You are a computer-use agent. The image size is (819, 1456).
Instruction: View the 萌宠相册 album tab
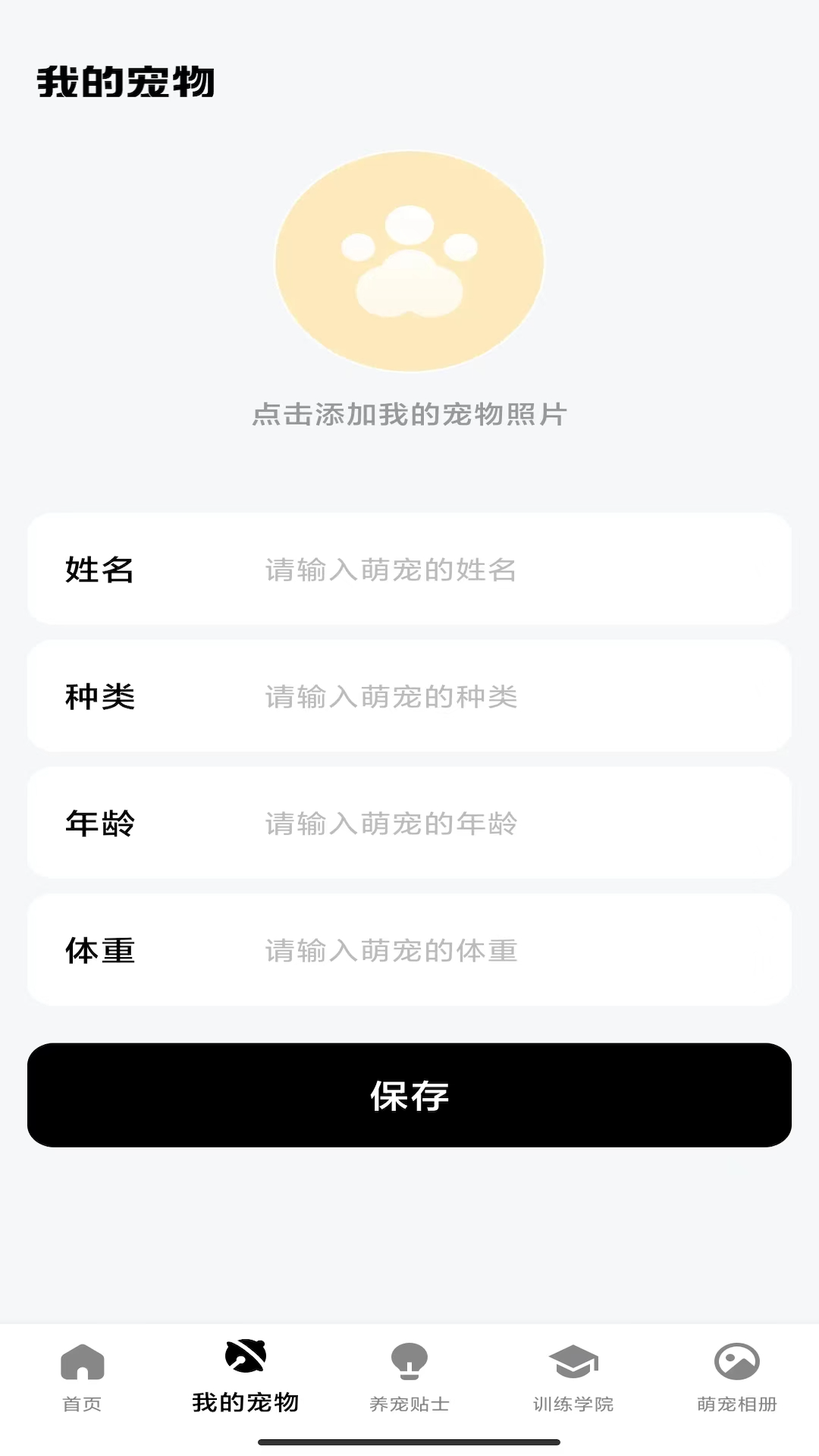pos(737,1377)
